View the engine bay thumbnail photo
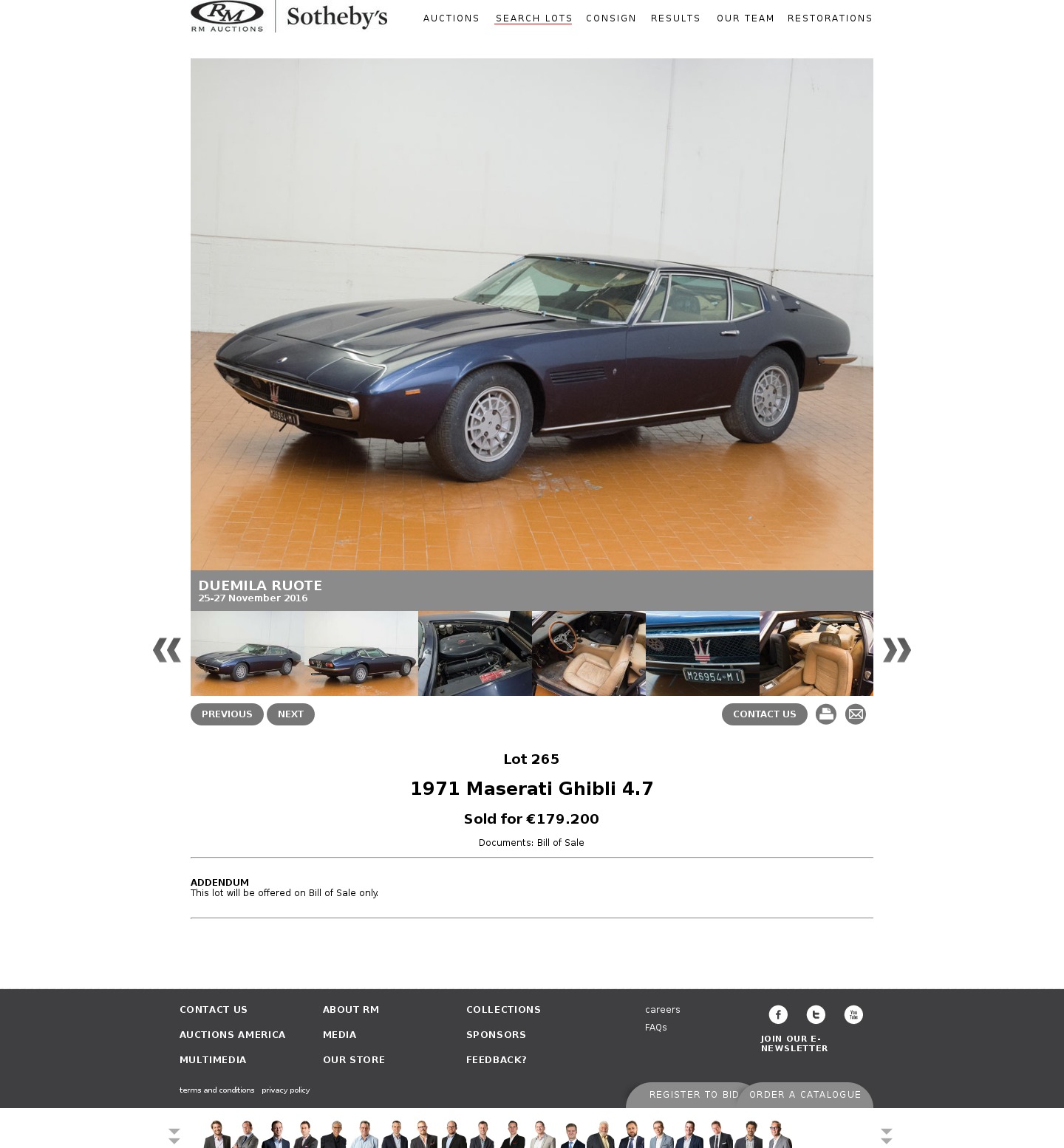The image size is (1064, 1148). click(474, 653)
